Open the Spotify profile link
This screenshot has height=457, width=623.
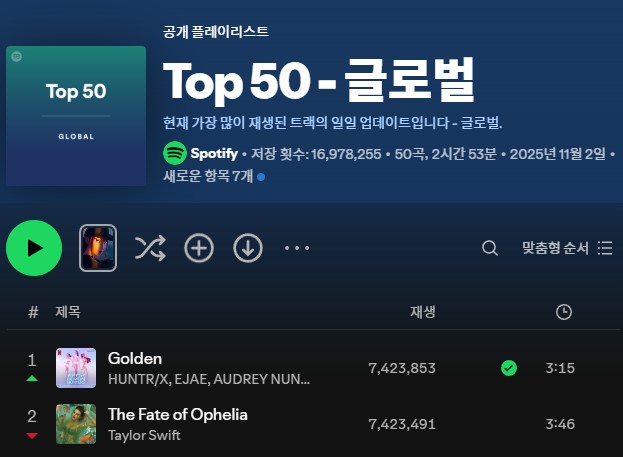point(213,154)
